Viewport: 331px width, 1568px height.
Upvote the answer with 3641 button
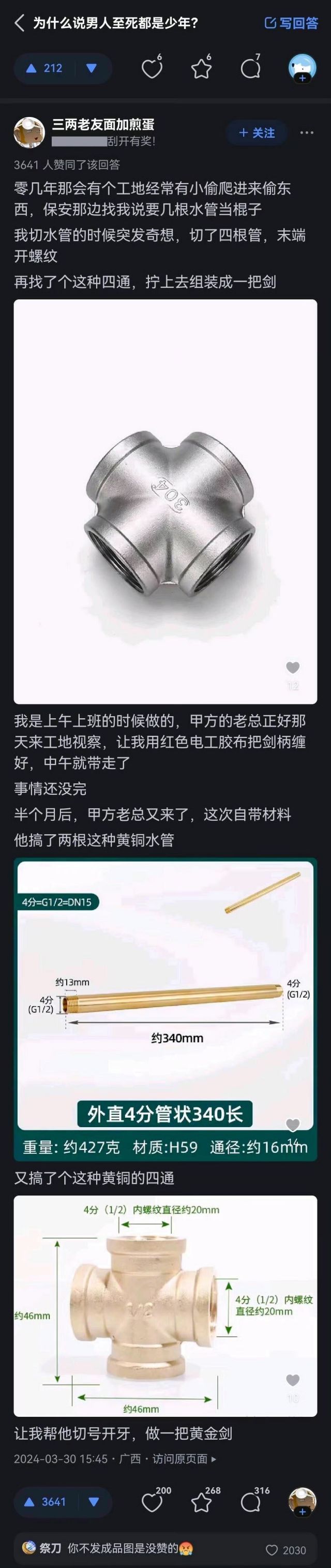click(46, 1502)
